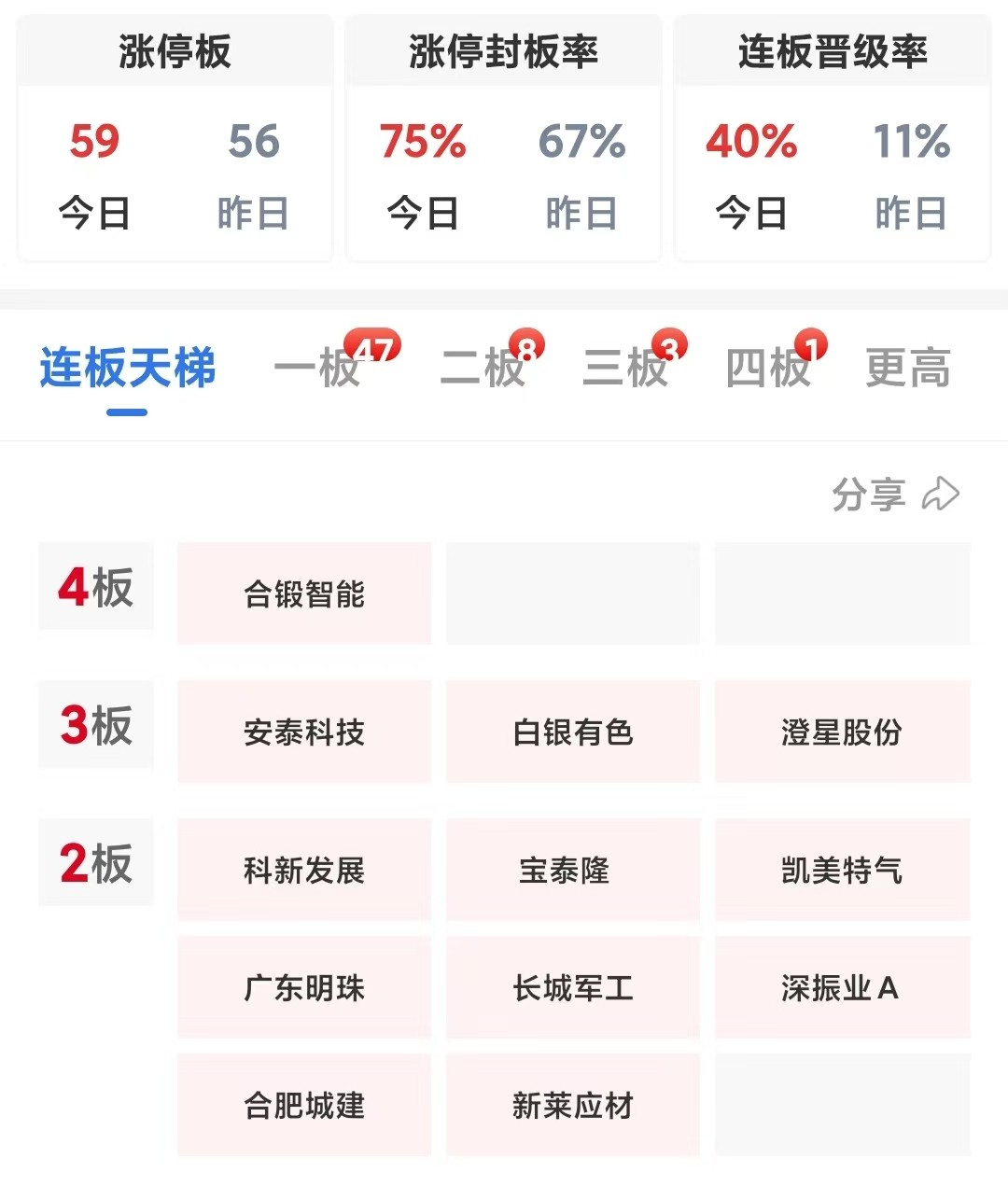The width and height of the screenshot is (1008, 1200).
Task: Switch to the 更高 tab
Action: [x=908, y=368]
